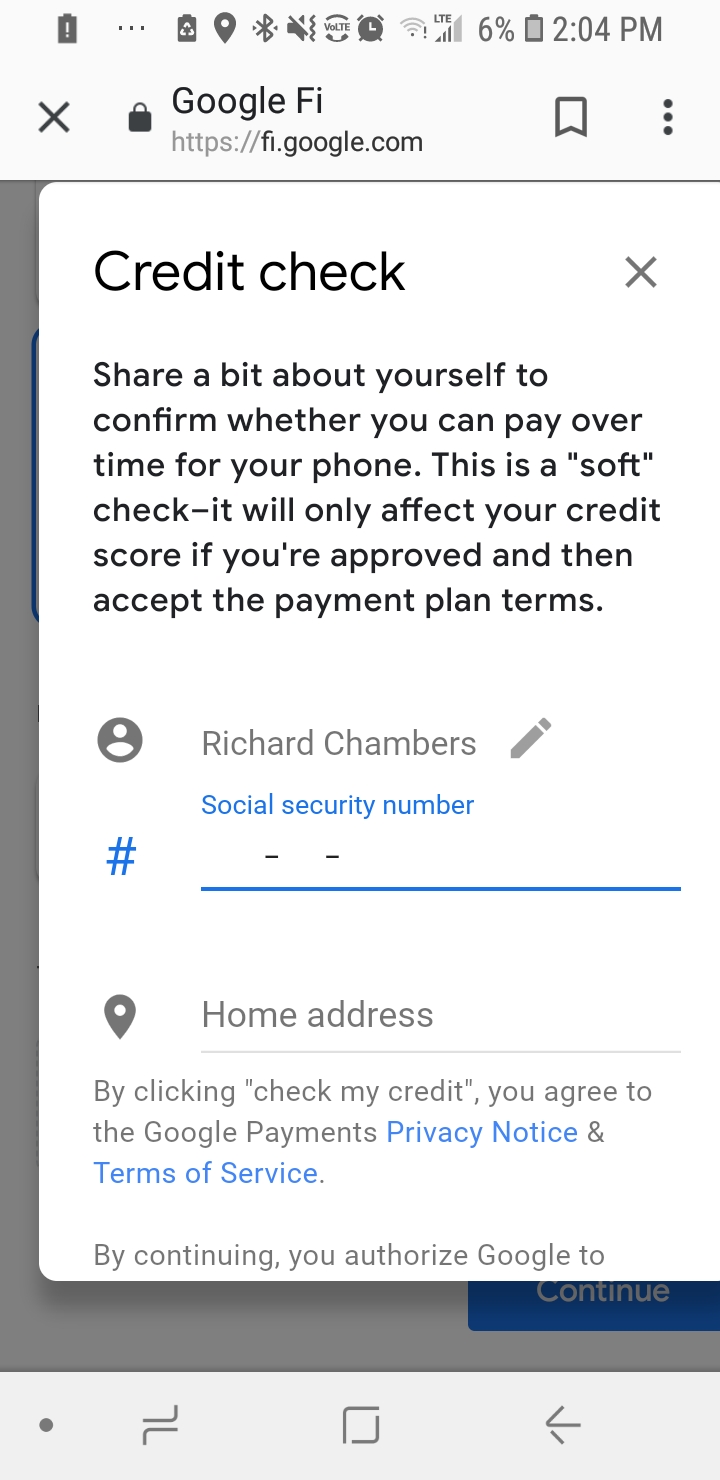Go back using the system back button

(x=562, y=1425)
